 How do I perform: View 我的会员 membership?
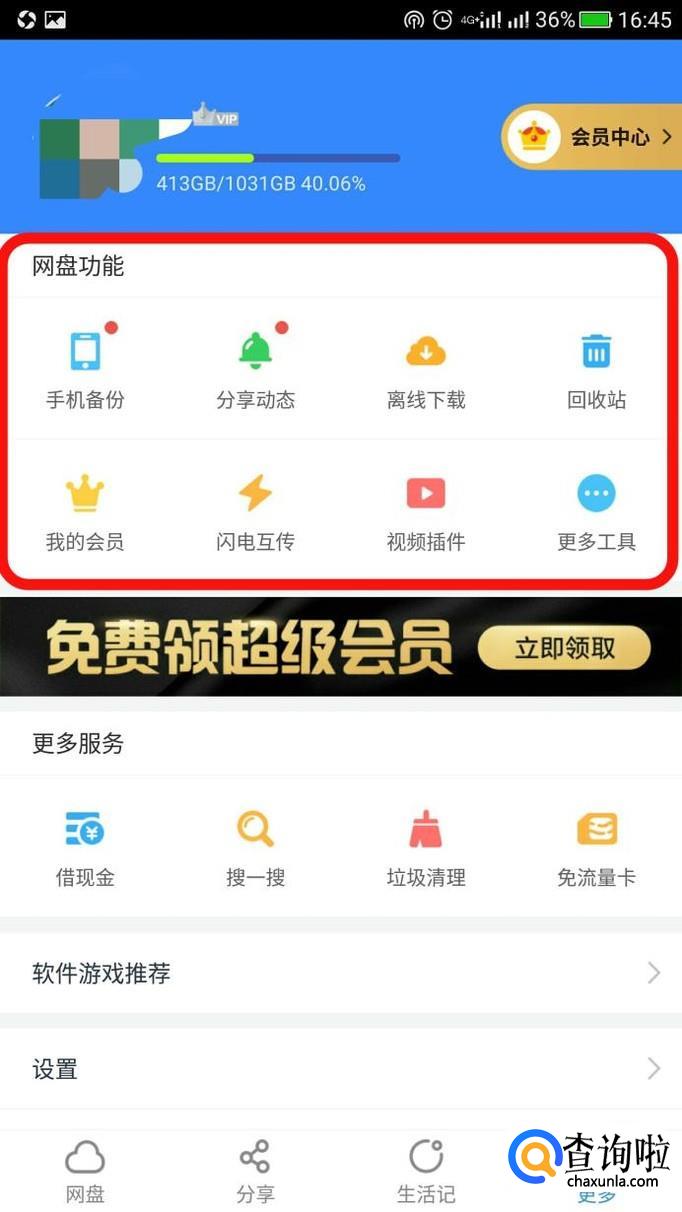[85, 510]
